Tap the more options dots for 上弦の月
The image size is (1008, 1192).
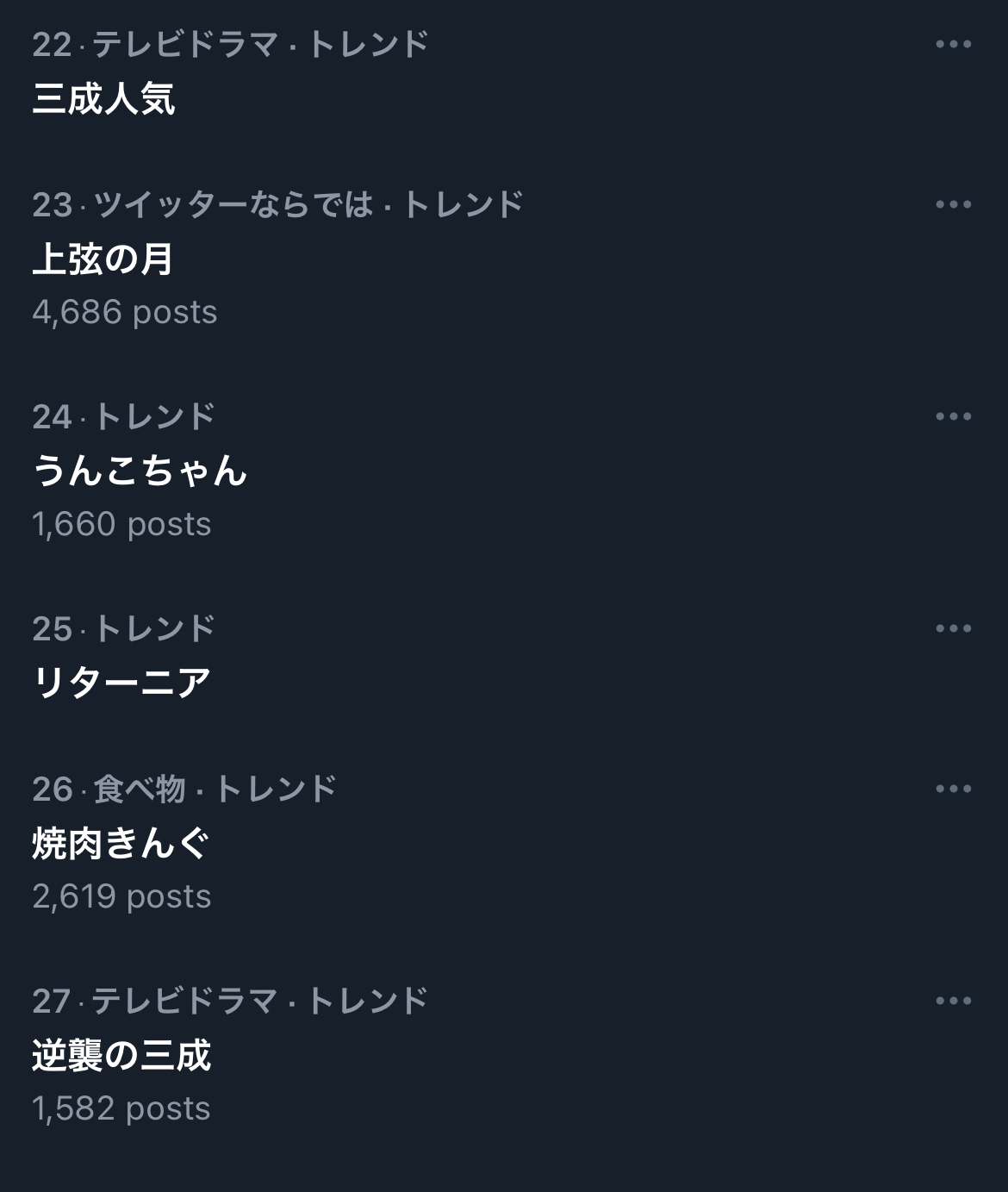(953, 204)
